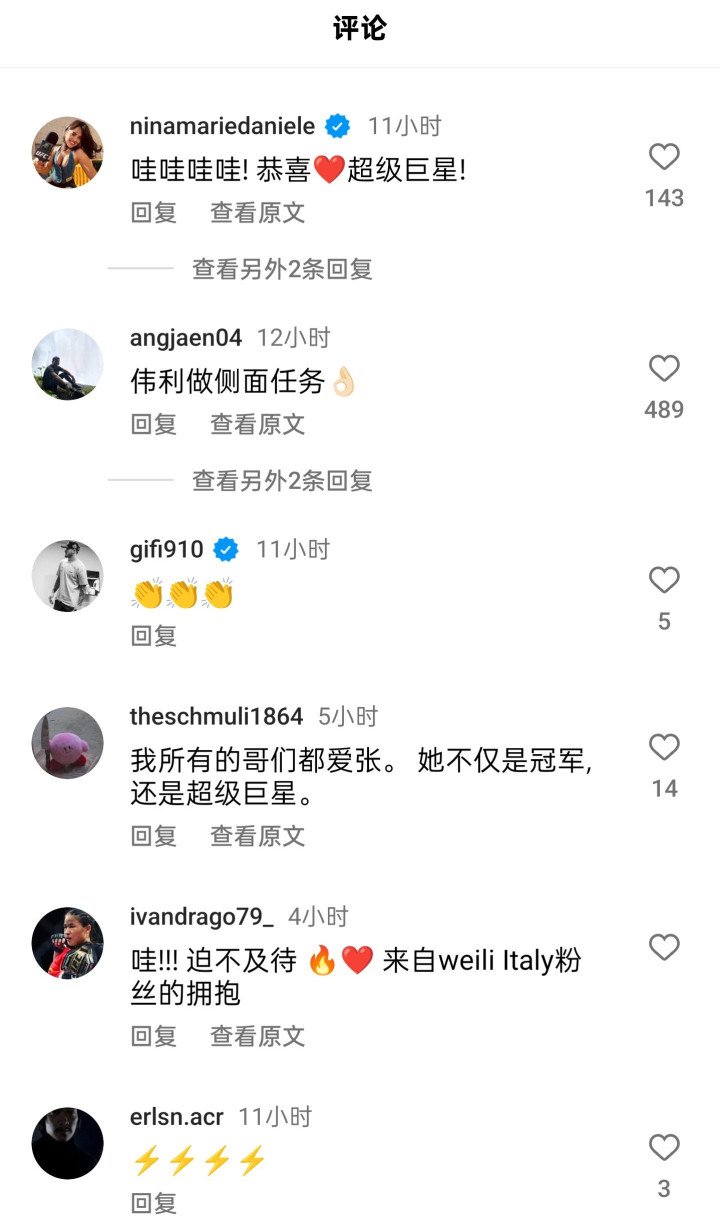Reply to ivandrago79_'s comment
This screenshot has width=720, height=1231.
coord(154,1035)
